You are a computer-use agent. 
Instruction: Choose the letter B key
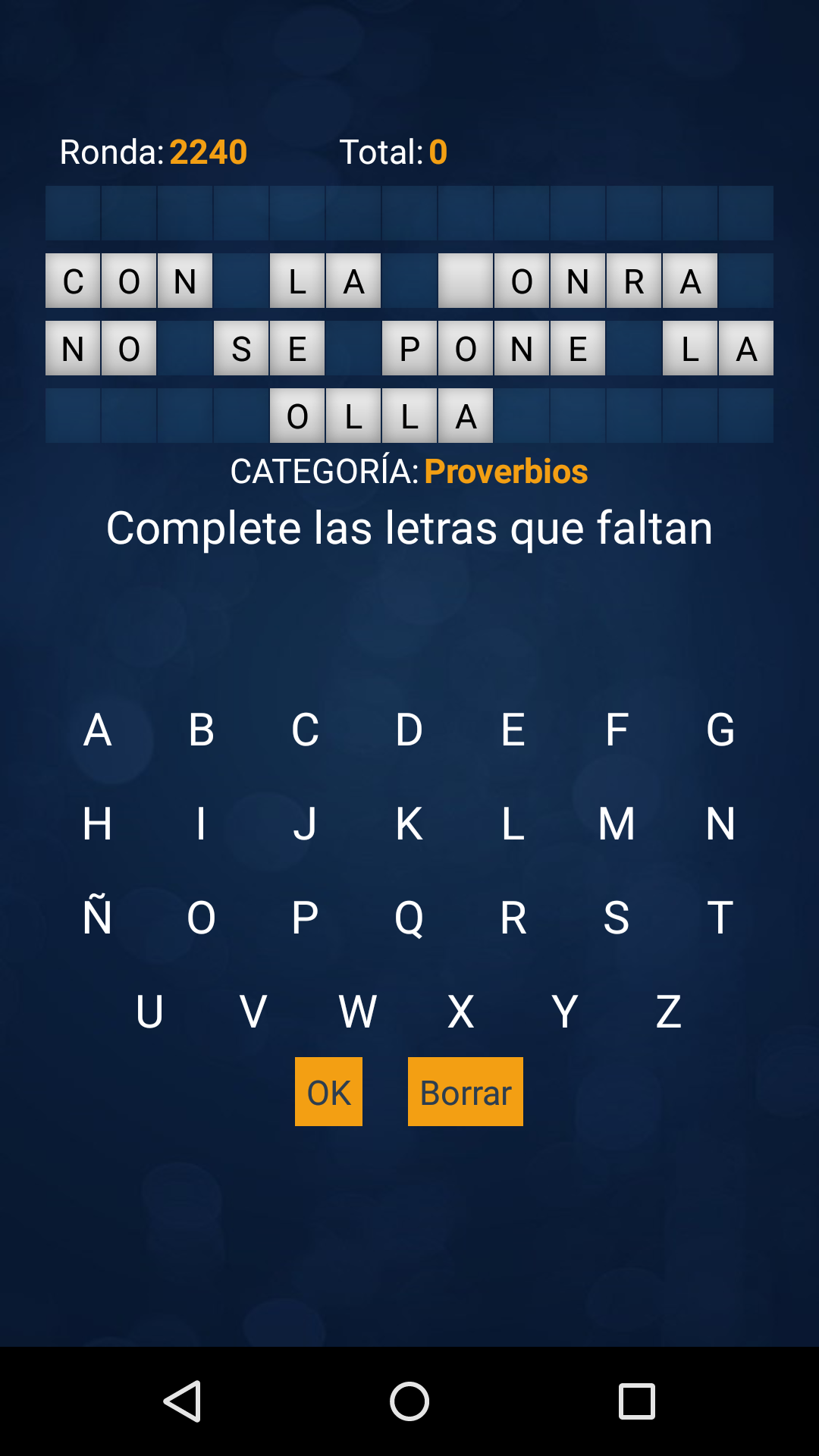coord(201,730)
